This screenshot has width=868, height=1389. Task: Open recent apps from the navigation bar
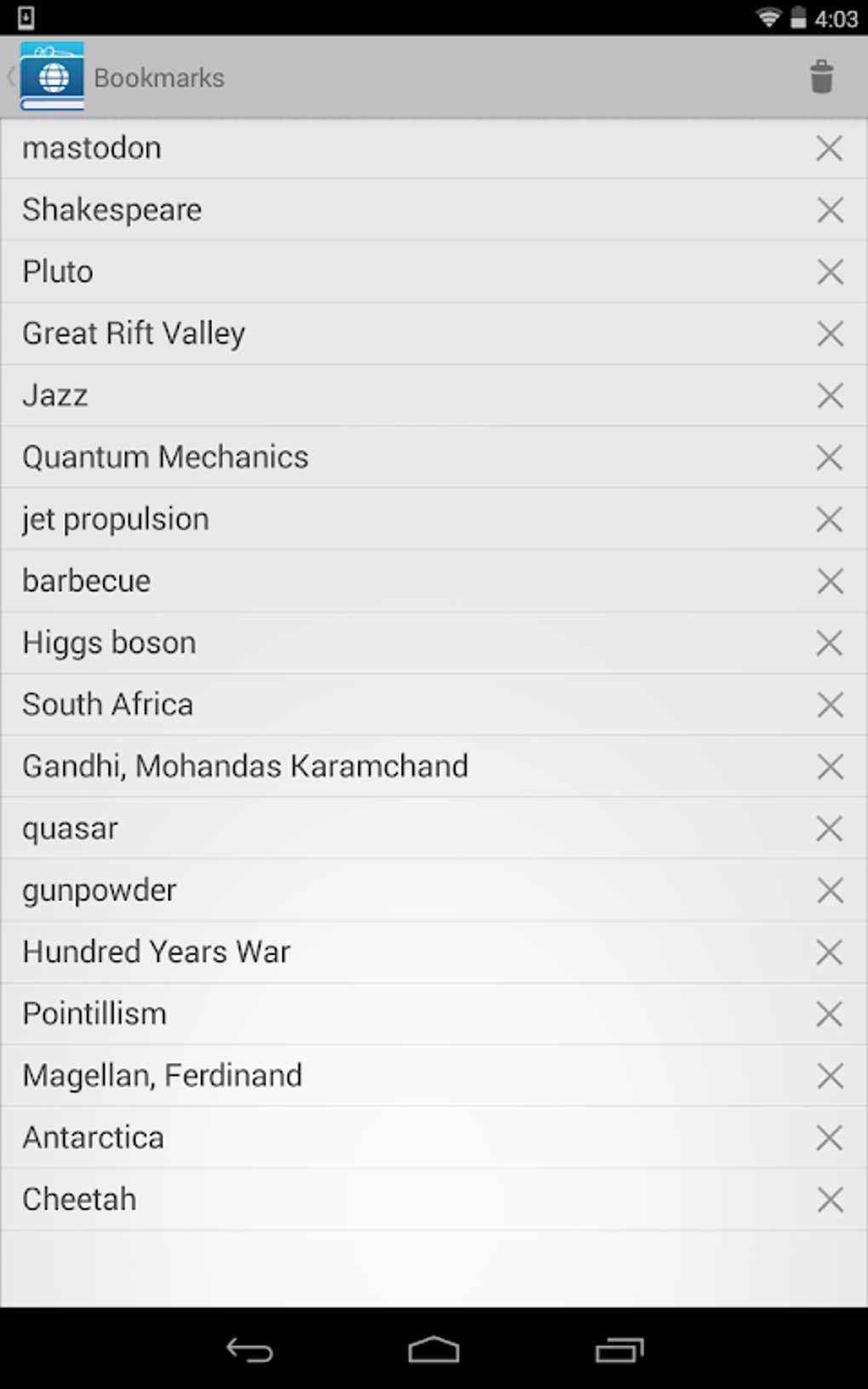click(x=621, y=1350)
